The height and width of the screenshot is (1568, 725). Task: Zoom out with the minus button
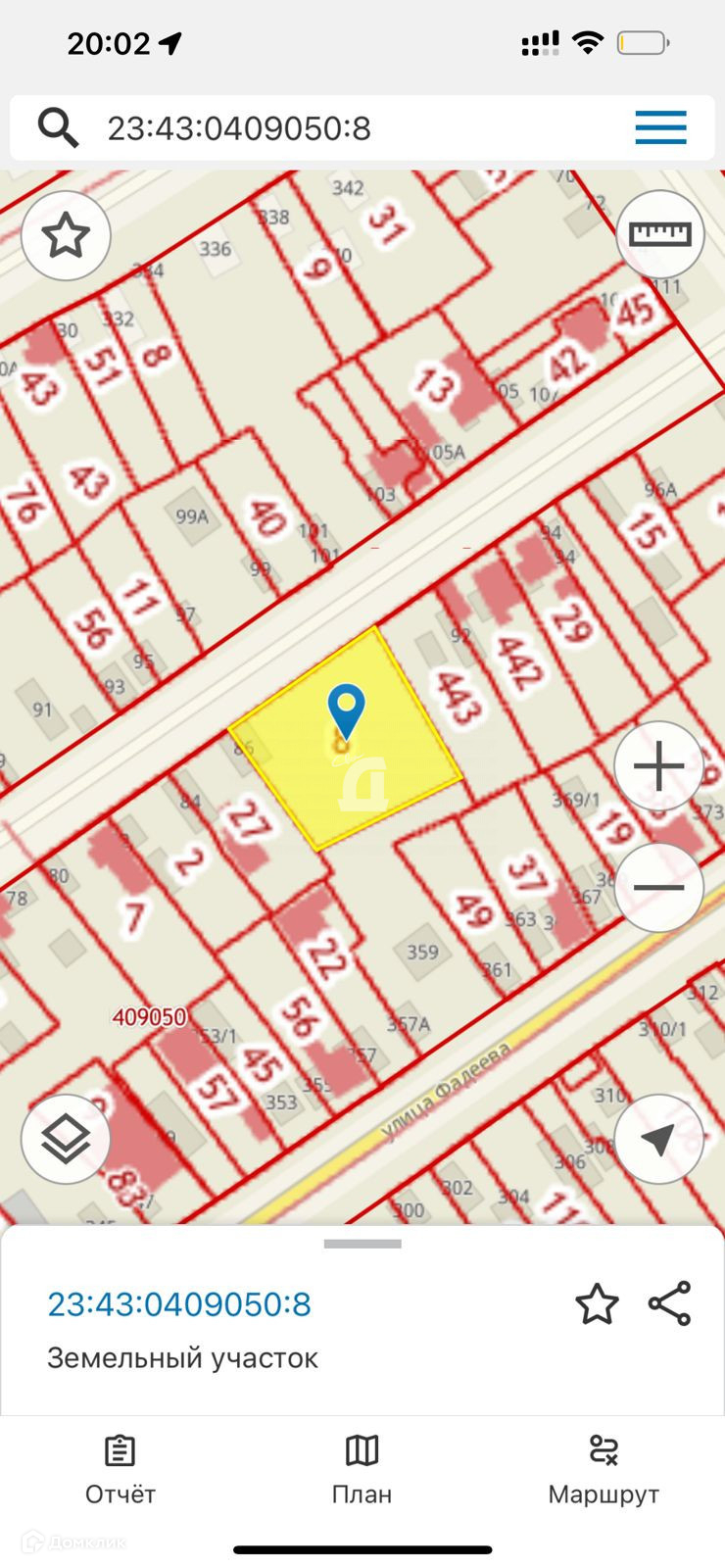pos(658,887)
